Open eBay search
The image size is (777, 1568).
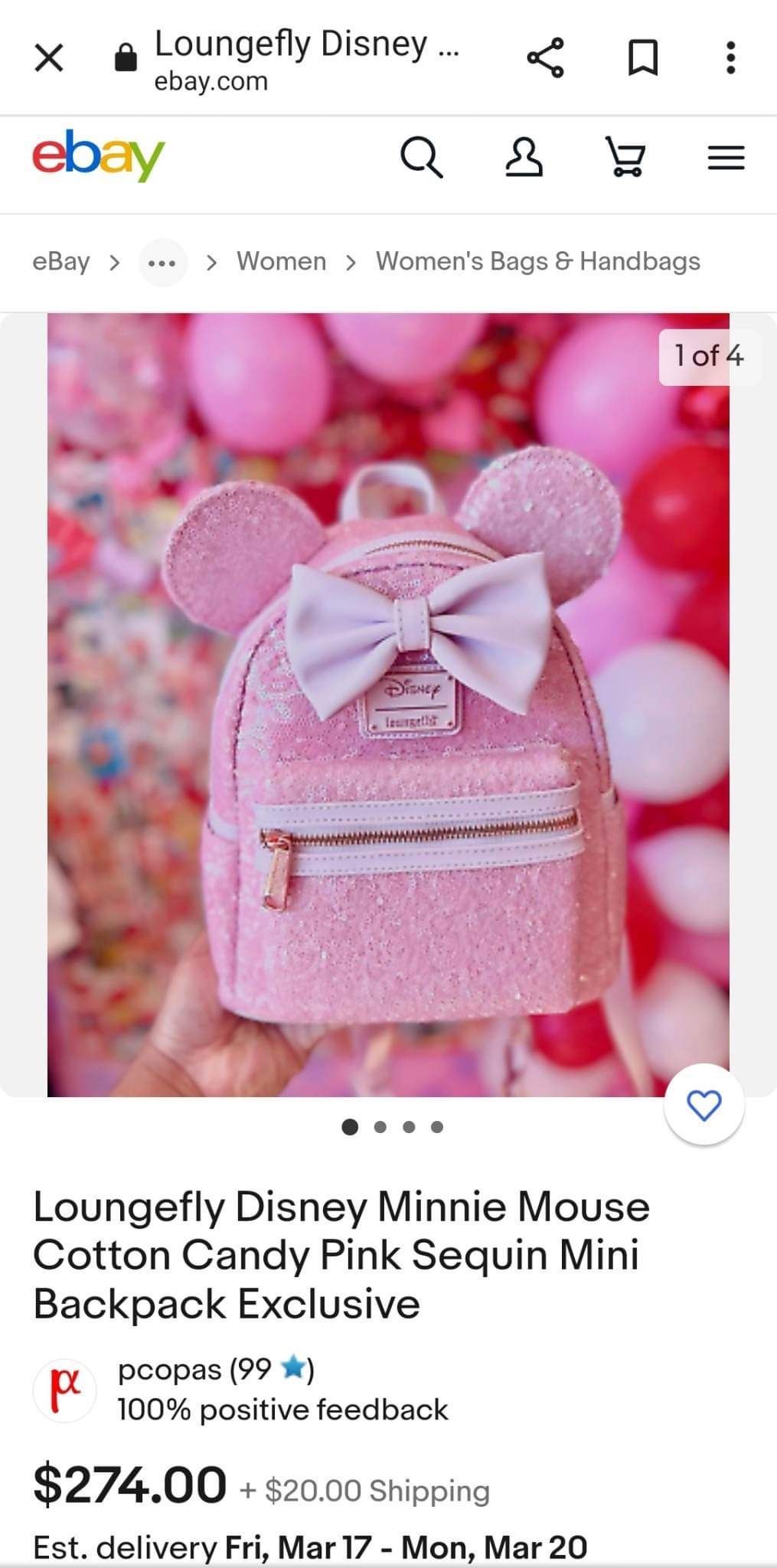coord(421,158)
